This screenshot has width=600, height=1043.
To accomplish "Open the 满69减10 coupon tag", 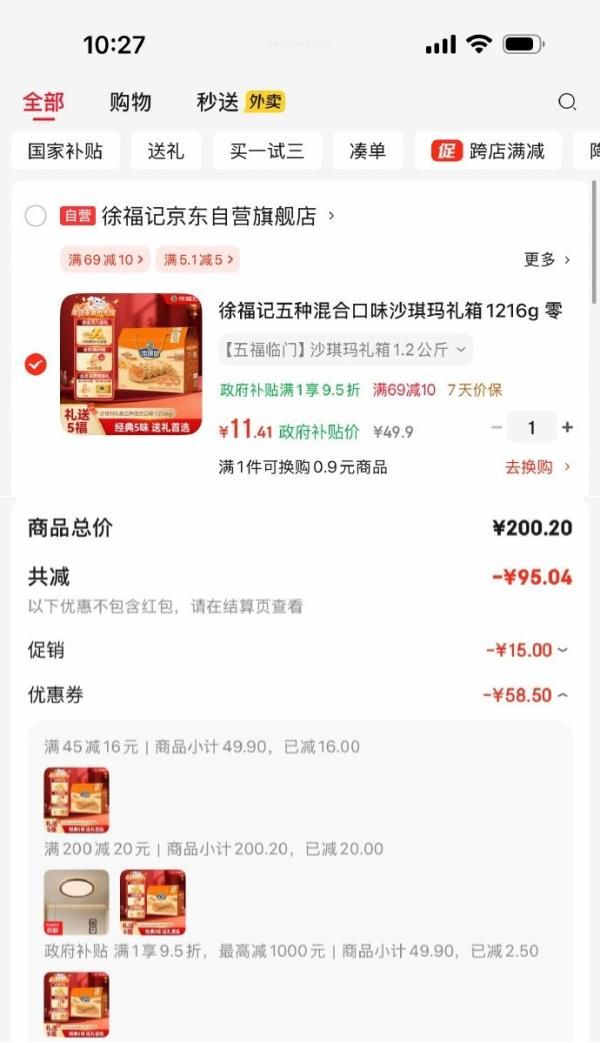I will pyautogui.click(x=105, y=260).
